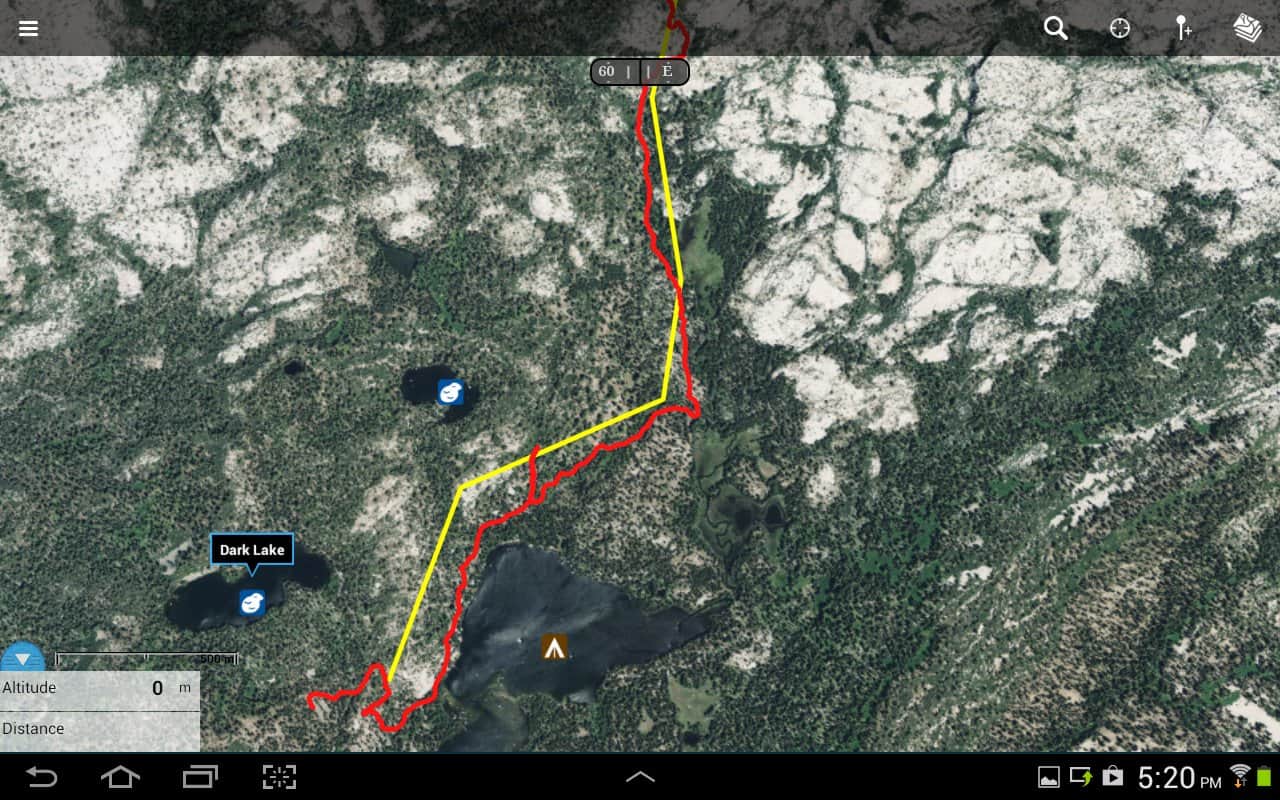Open the Dark Lake label bubble
The image size is (1280, 800).
pyautogui.click(x=252, y=550)
